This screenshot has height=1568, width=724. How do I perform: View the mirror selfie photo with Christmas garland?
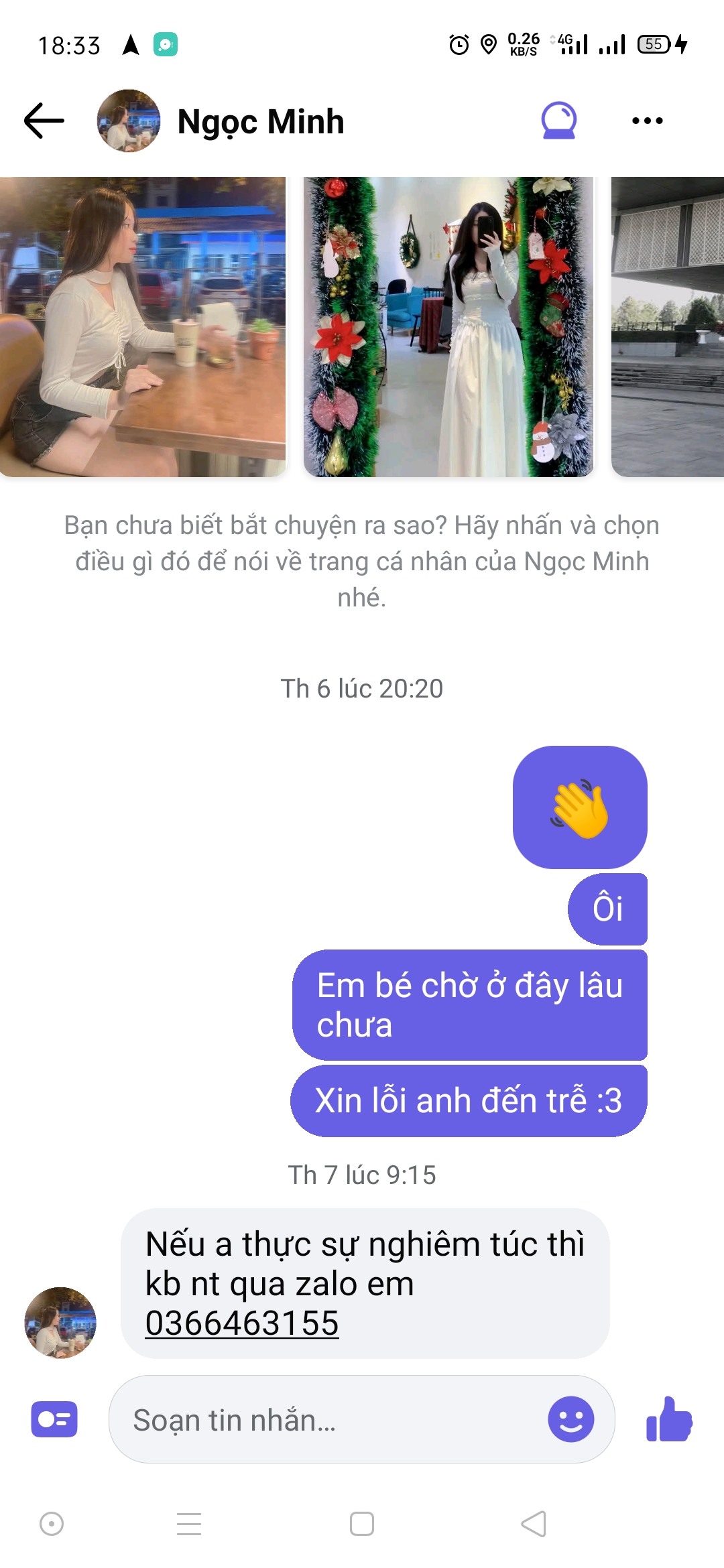pos(448,327)
